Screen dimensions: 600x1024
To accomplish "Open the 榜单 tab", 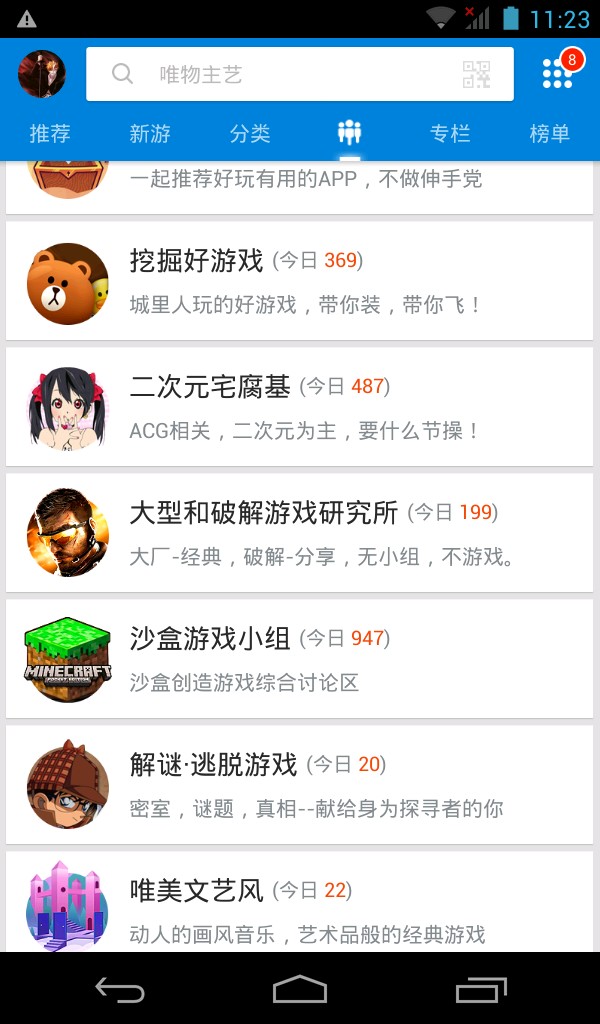I will [549, 133].
